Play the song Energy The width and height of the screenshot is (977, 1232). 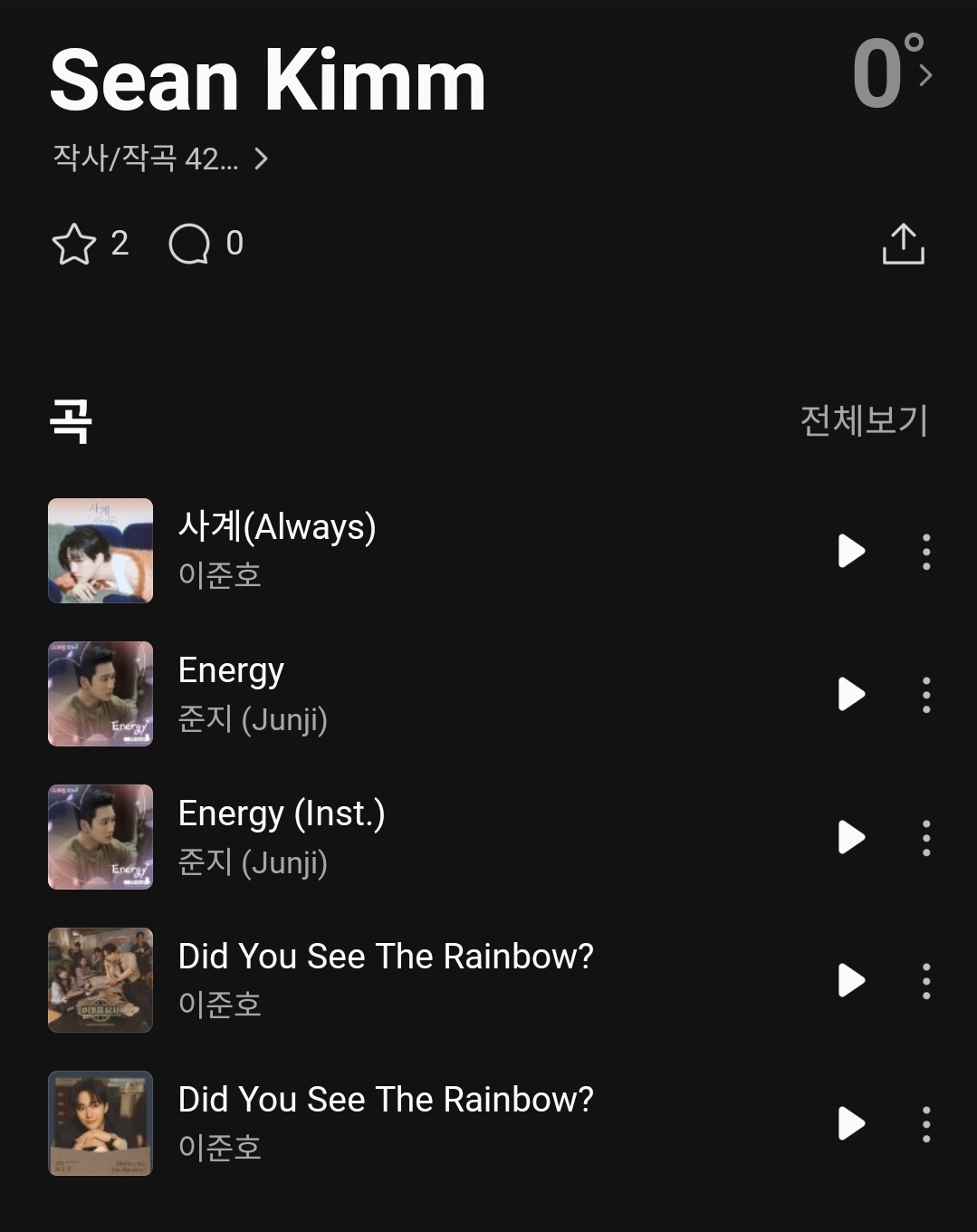(x=849, y=694)
